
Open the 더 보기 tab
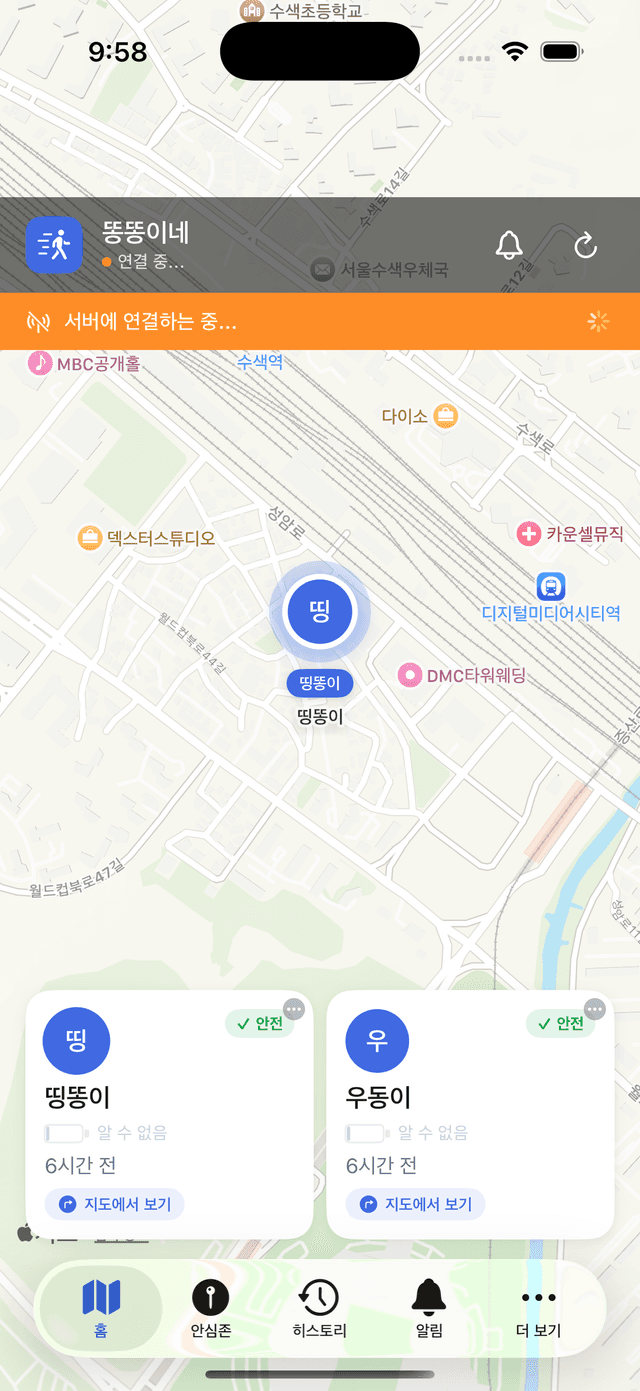click(538, 1308)
